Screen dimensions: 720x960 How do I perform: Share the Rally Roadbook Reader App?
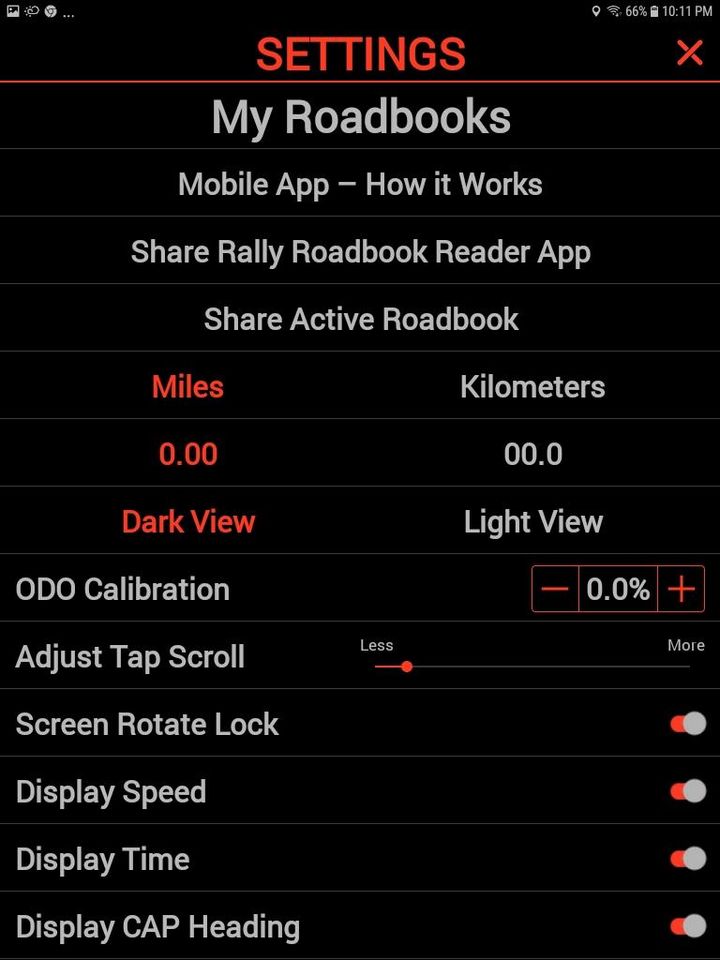click(x=360, y=251)
